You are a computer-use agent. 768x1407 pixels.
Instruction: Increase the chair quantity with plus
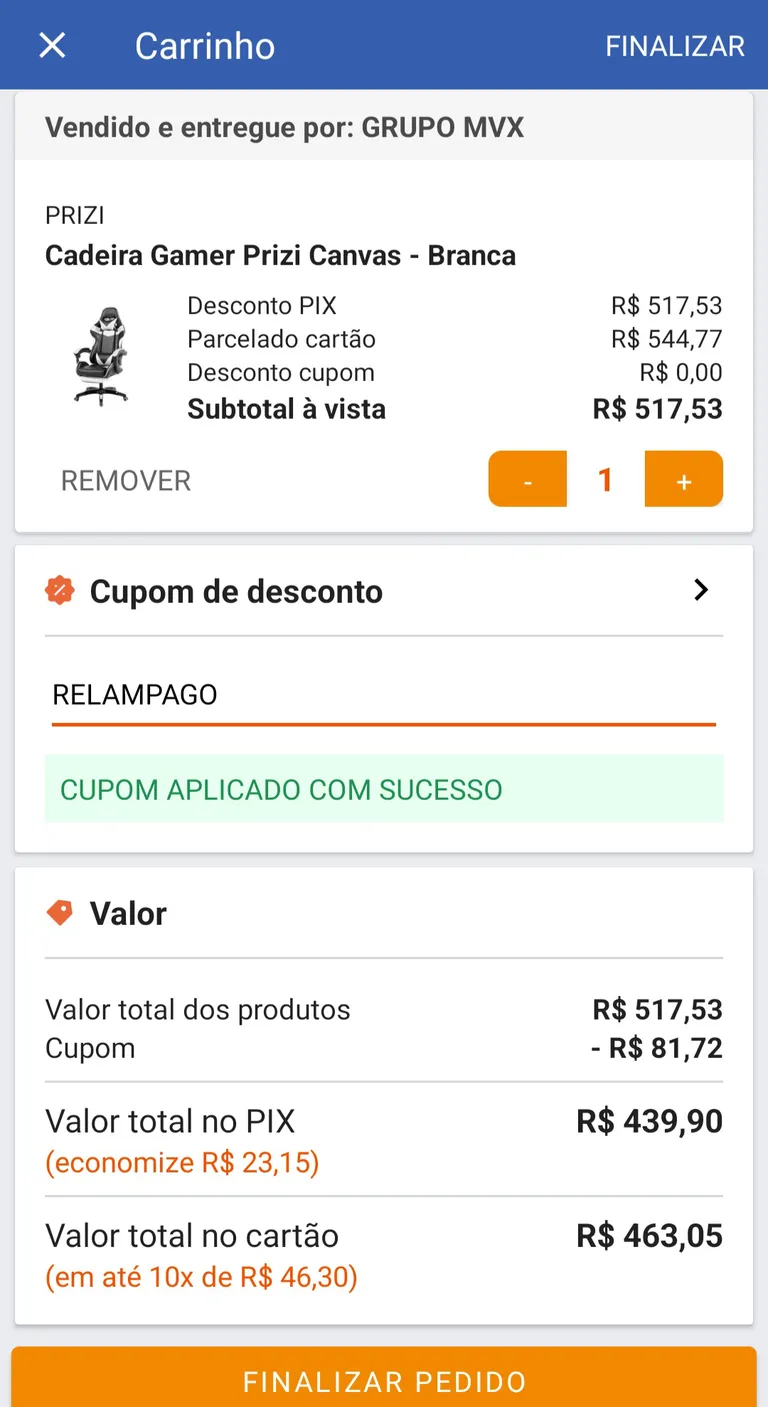click(684, 479)
